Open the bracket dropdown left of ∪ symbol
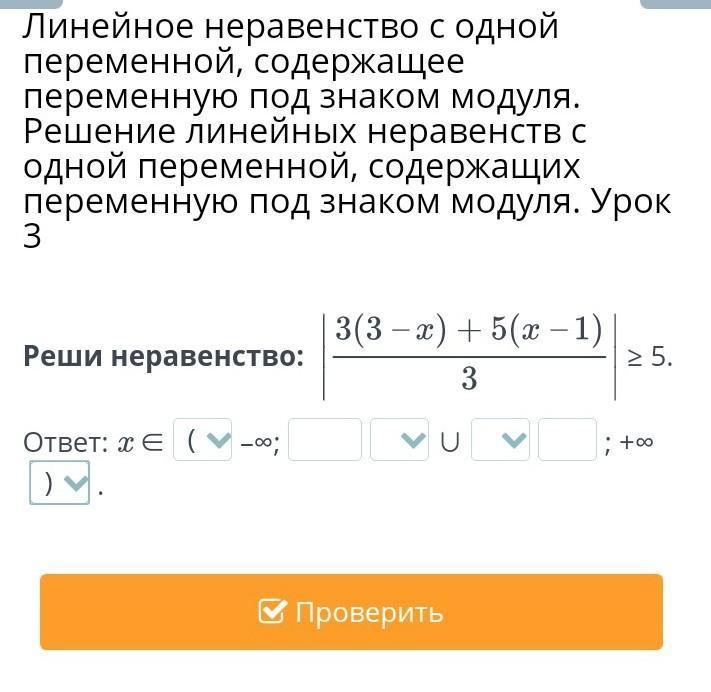Screen dimensions: 711x692 399,439
